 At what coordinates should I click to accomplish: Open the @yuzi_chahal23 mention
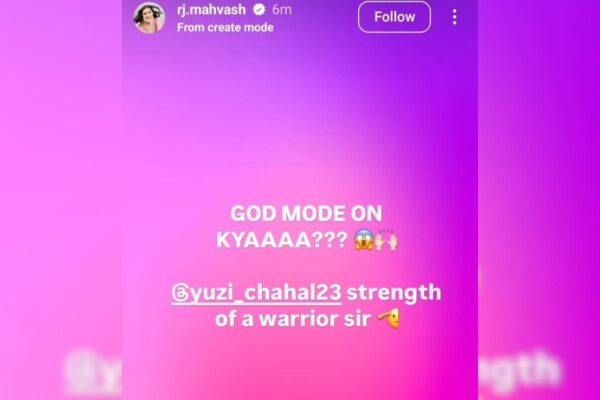(x=257, y=293)
